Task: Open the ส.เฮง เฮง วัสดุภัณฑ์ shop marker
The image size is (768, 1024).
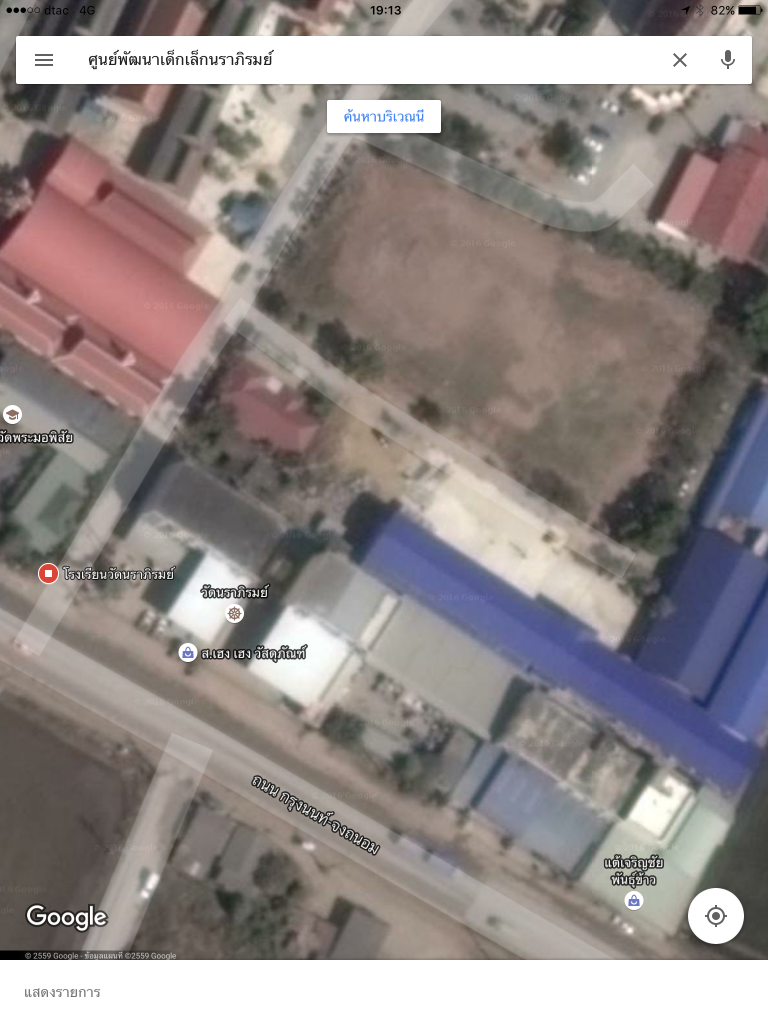Action: point(187,653)
